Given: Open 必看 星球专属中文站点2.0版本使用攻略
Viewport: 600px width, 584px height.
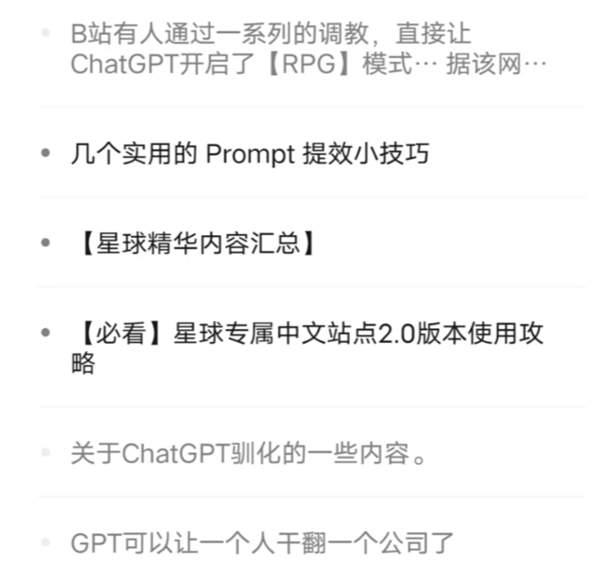Looking at the screenshot, I should [x=308, y=348].
